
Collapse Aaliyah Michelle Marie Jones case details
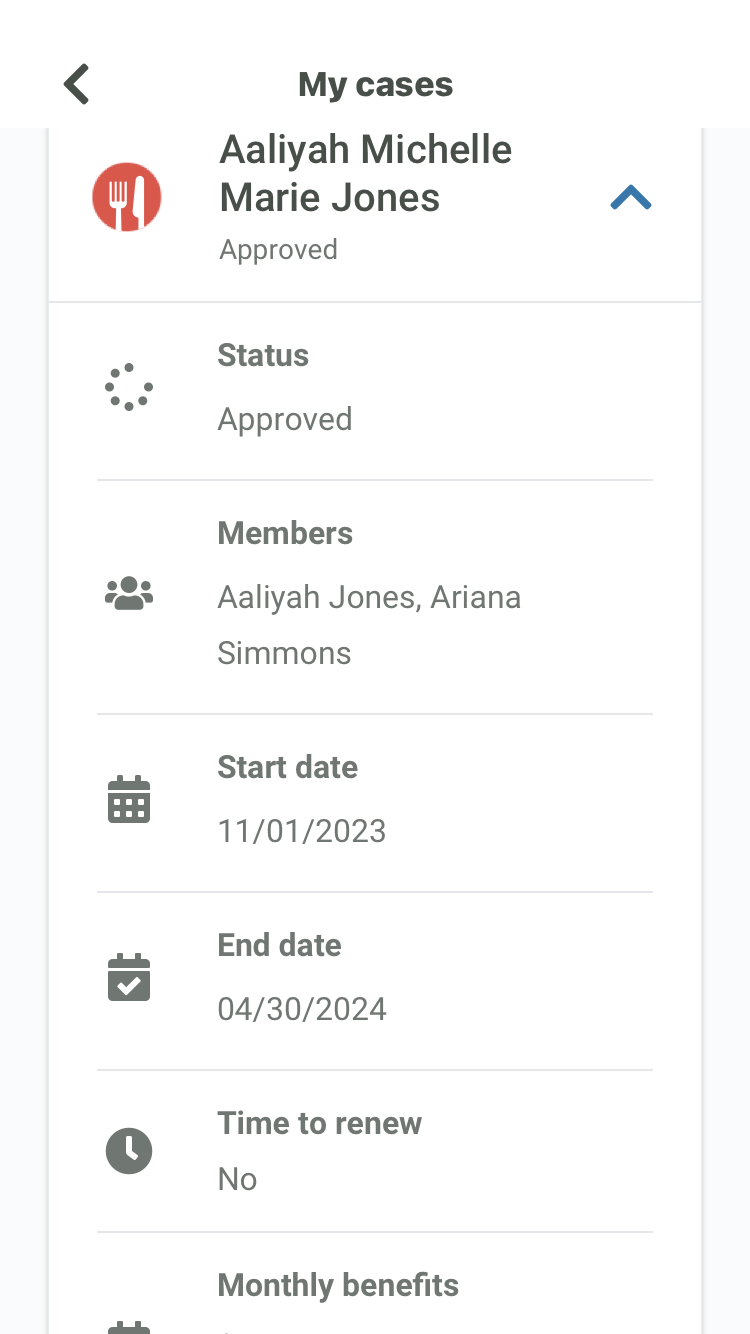coord(631,198)
